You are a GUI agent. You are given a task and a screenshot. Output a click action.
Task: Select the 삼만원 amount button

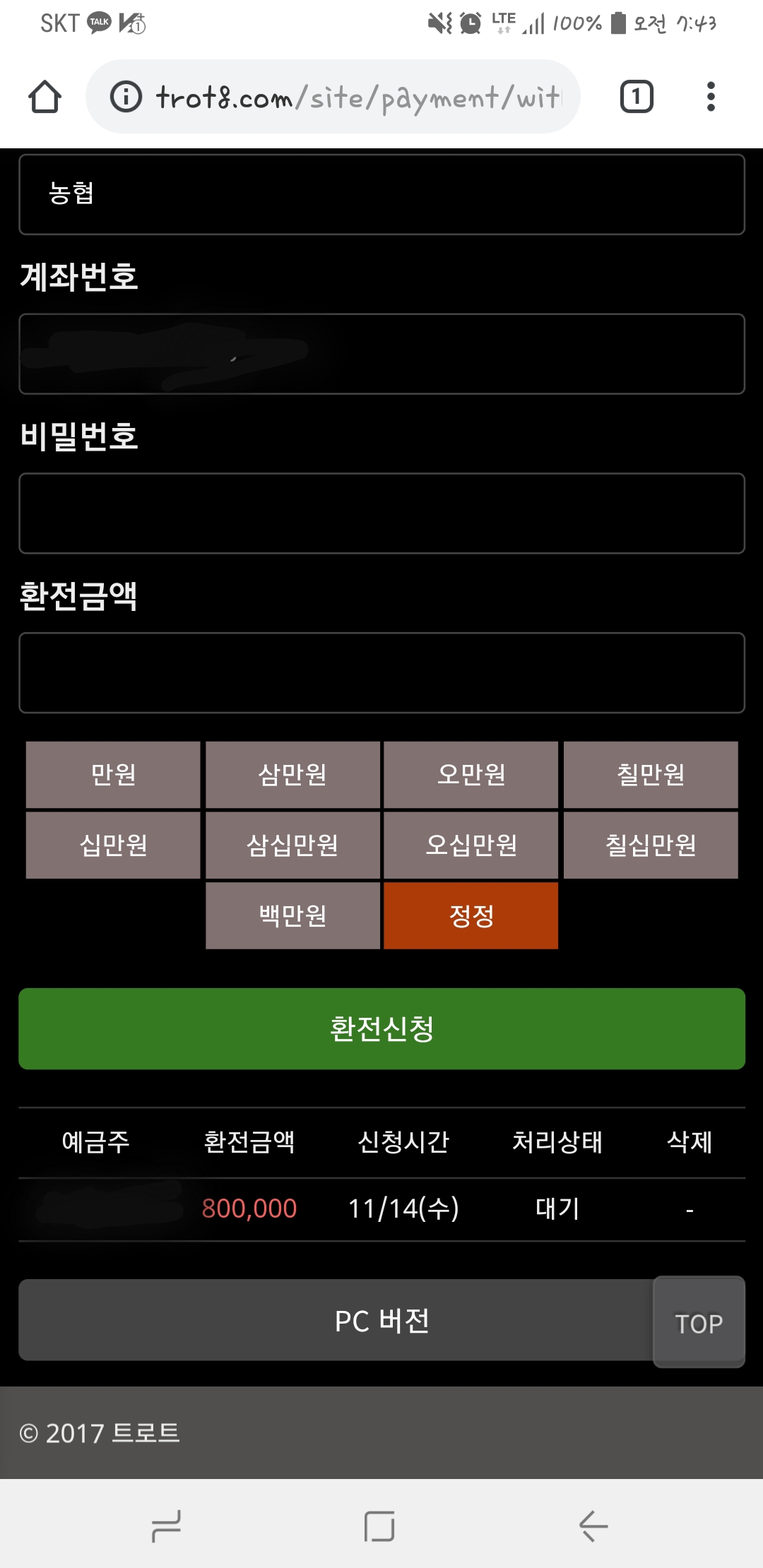coord(292,775)
